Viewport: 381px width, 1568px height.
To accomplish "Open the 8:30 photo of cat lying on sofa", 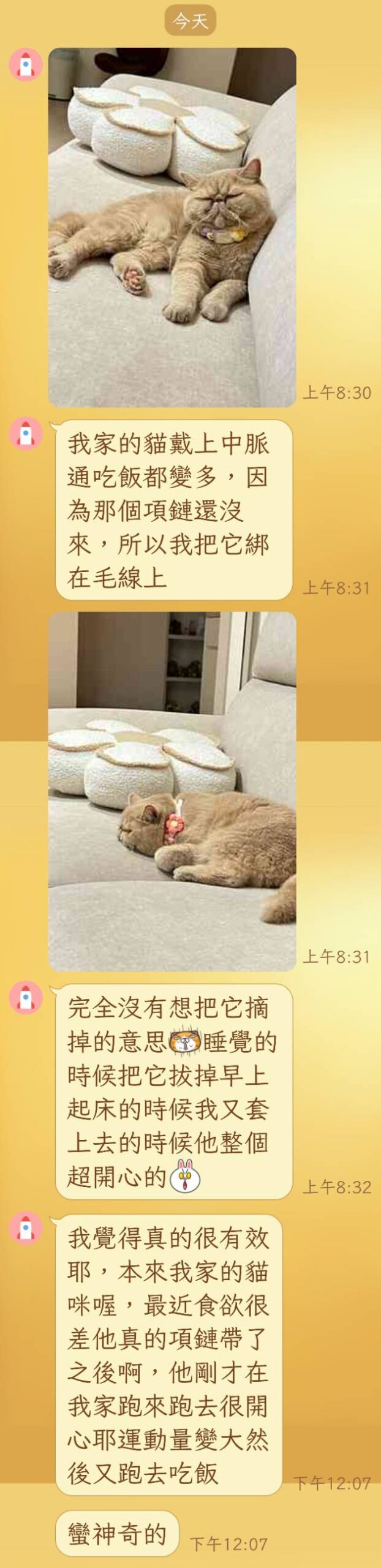I will 172,227.
